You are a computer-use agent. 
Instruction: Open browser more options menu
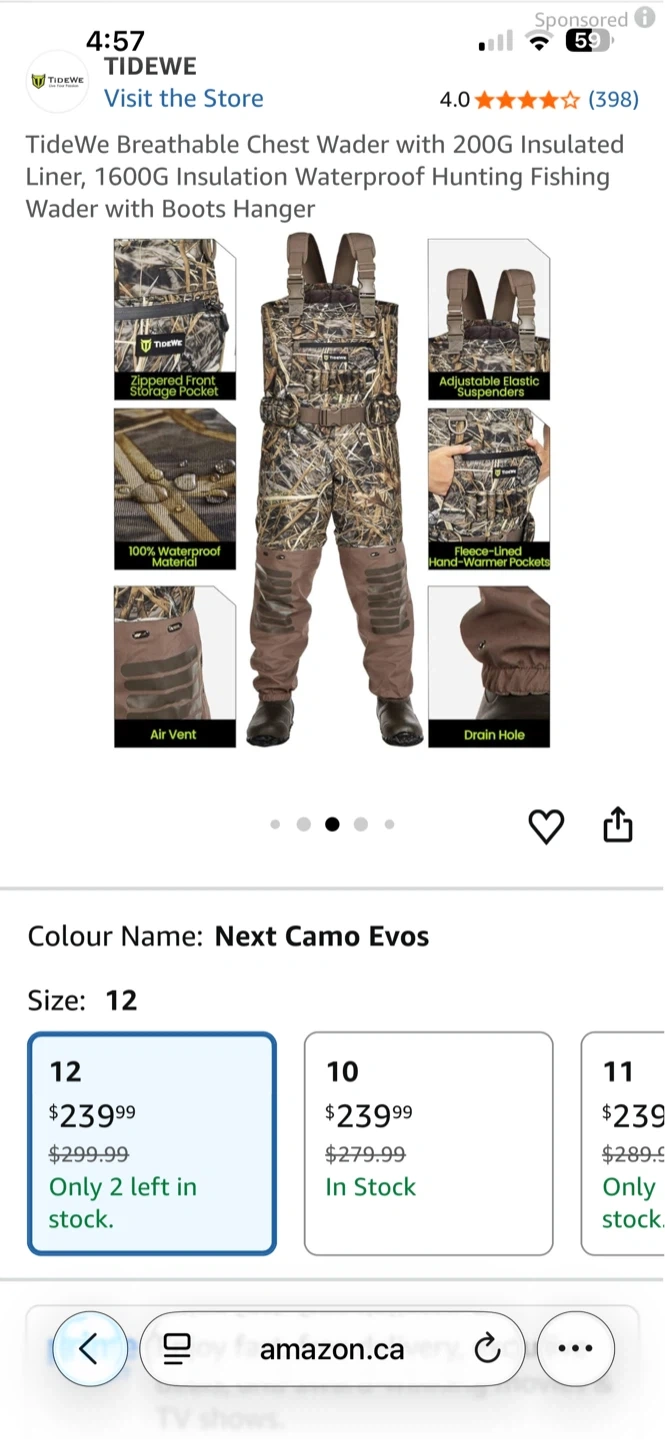click(575, 1349)
